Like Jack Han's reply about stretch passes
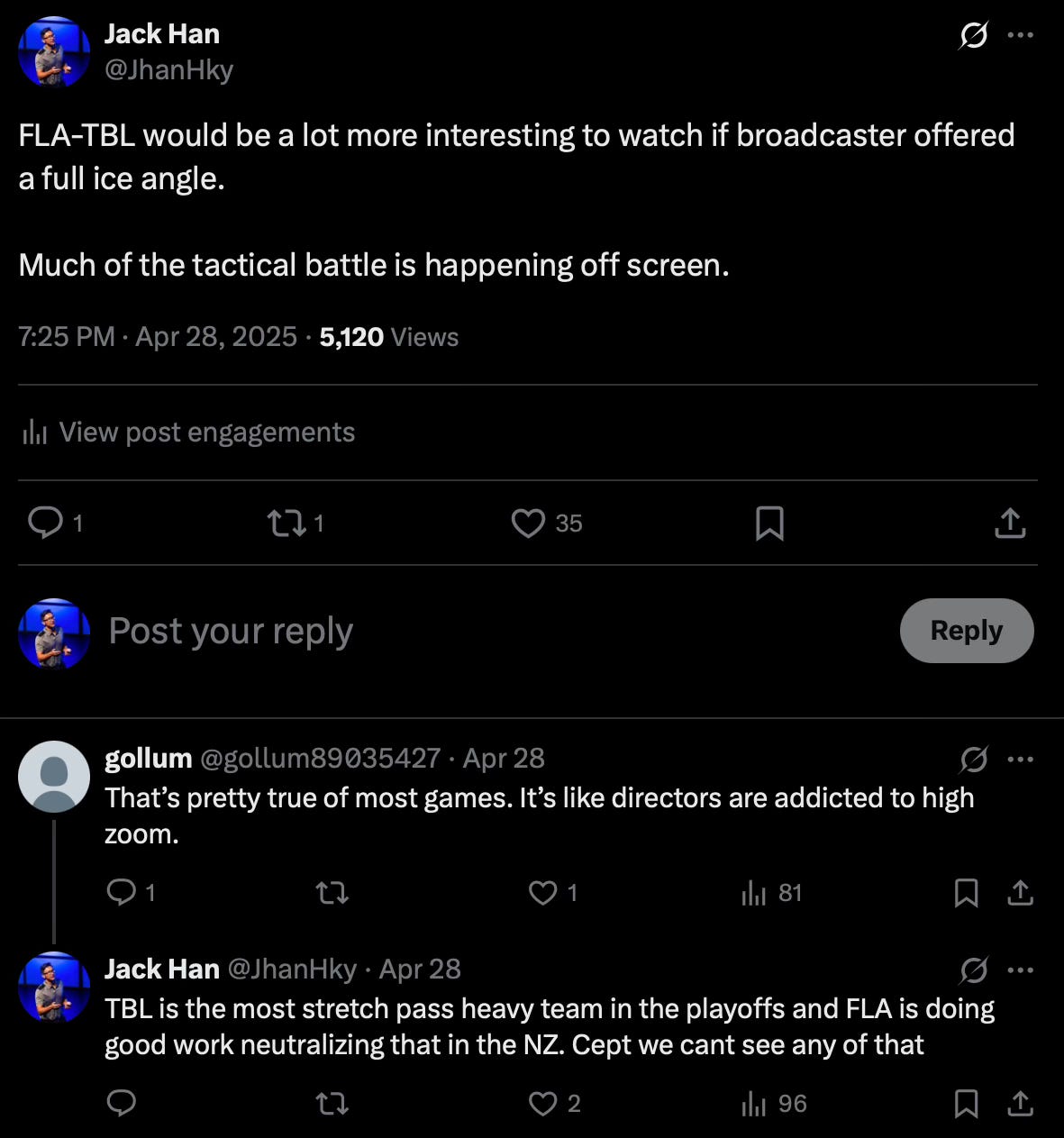The width and height of the screenshot is (1064, 1138). pos(542,1104)
